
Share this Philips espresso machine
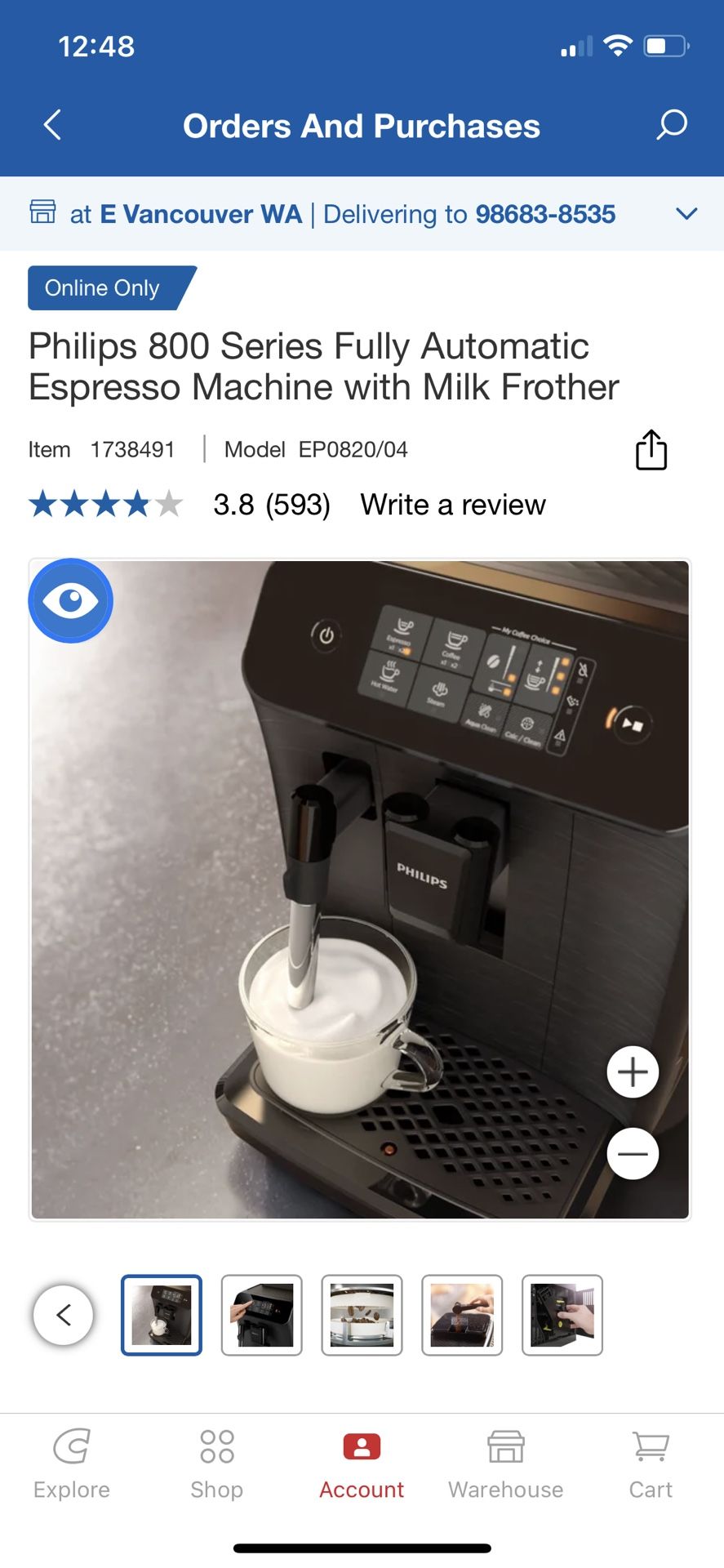[x=651, y=450]
